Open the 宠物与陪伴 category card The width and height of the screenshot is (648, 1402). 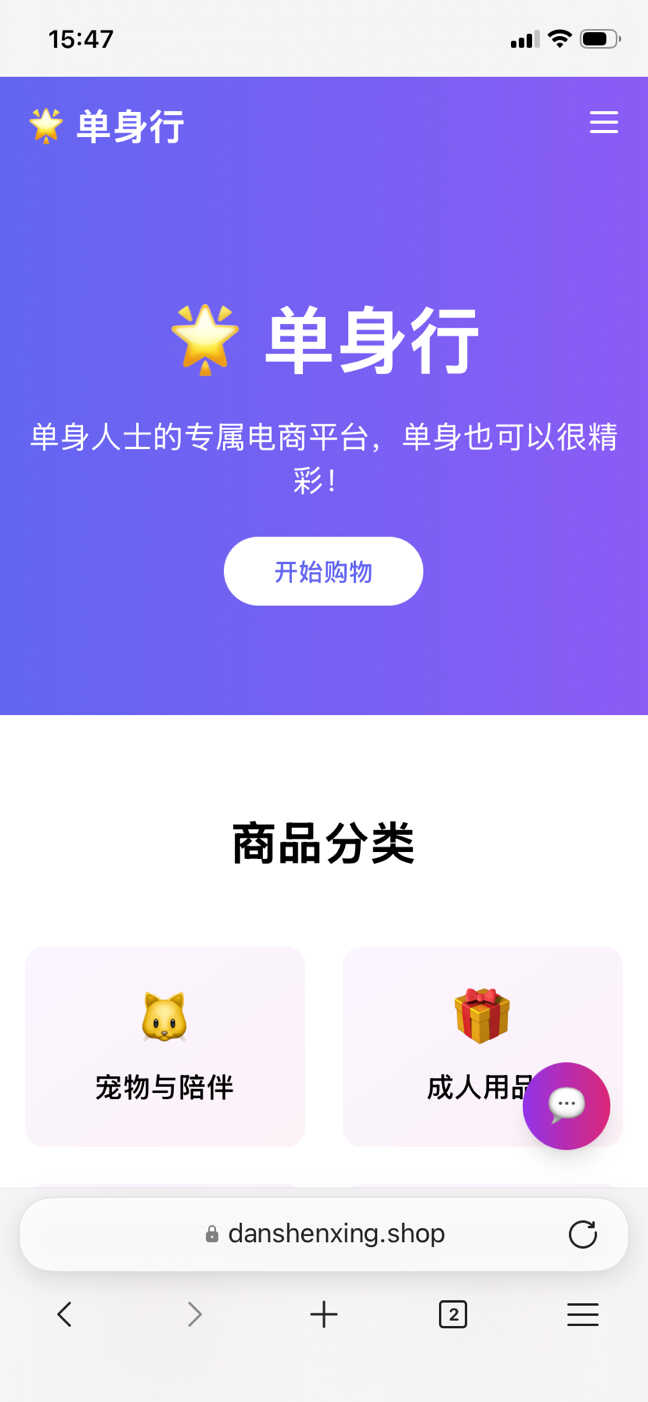pos(165,1046)
